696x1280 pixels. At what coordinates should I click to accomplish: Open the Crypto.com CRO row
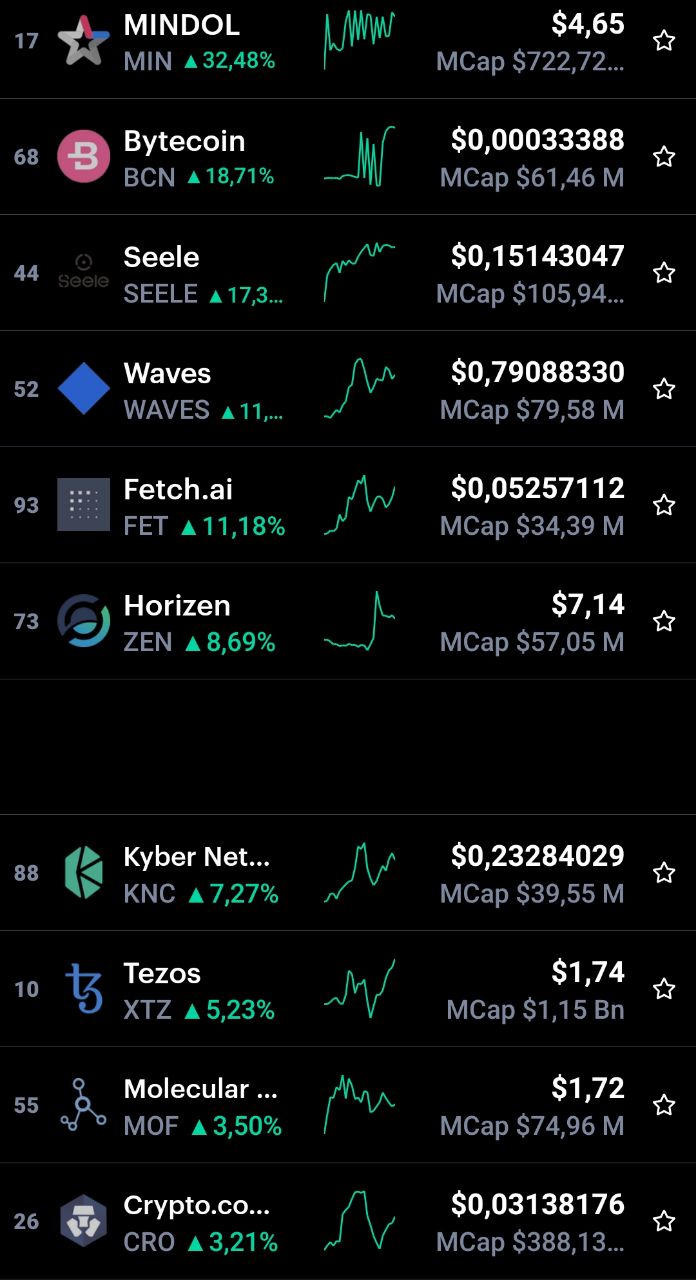348,1221
